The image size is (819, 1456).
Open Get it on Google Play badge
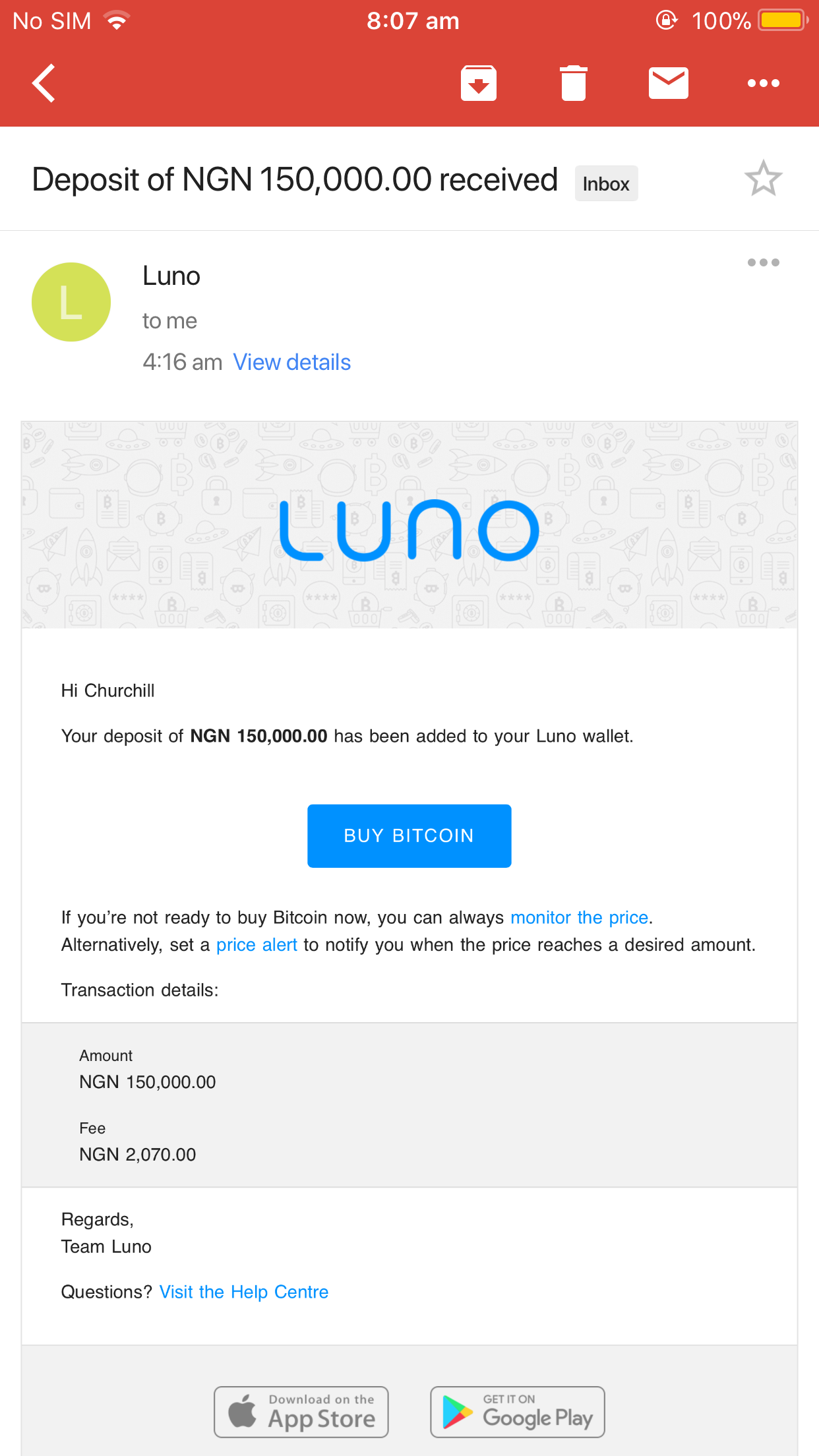coord(517,1412)
